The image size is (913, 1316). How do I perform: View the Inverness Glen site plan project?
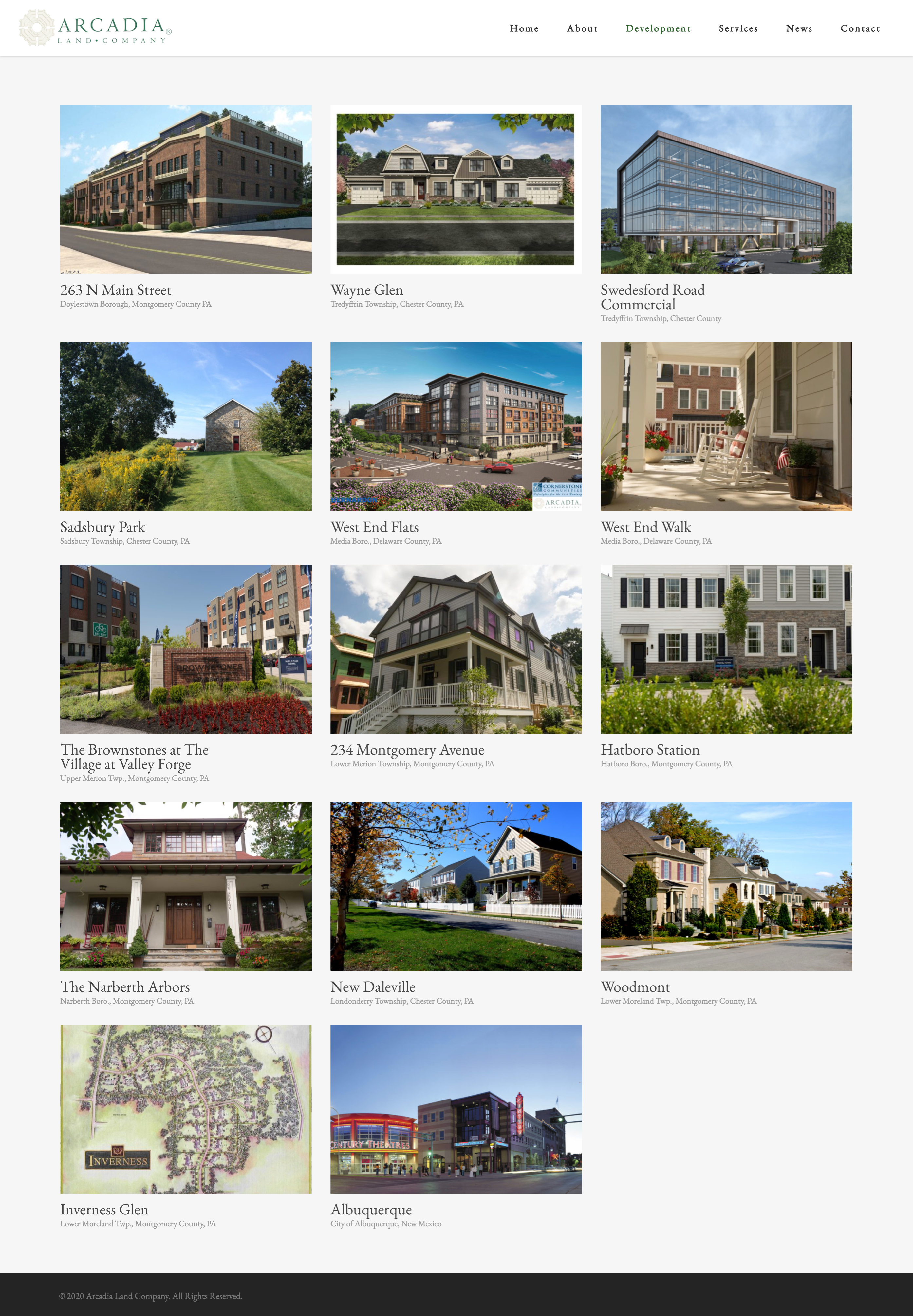click(x=186, y=1108)
